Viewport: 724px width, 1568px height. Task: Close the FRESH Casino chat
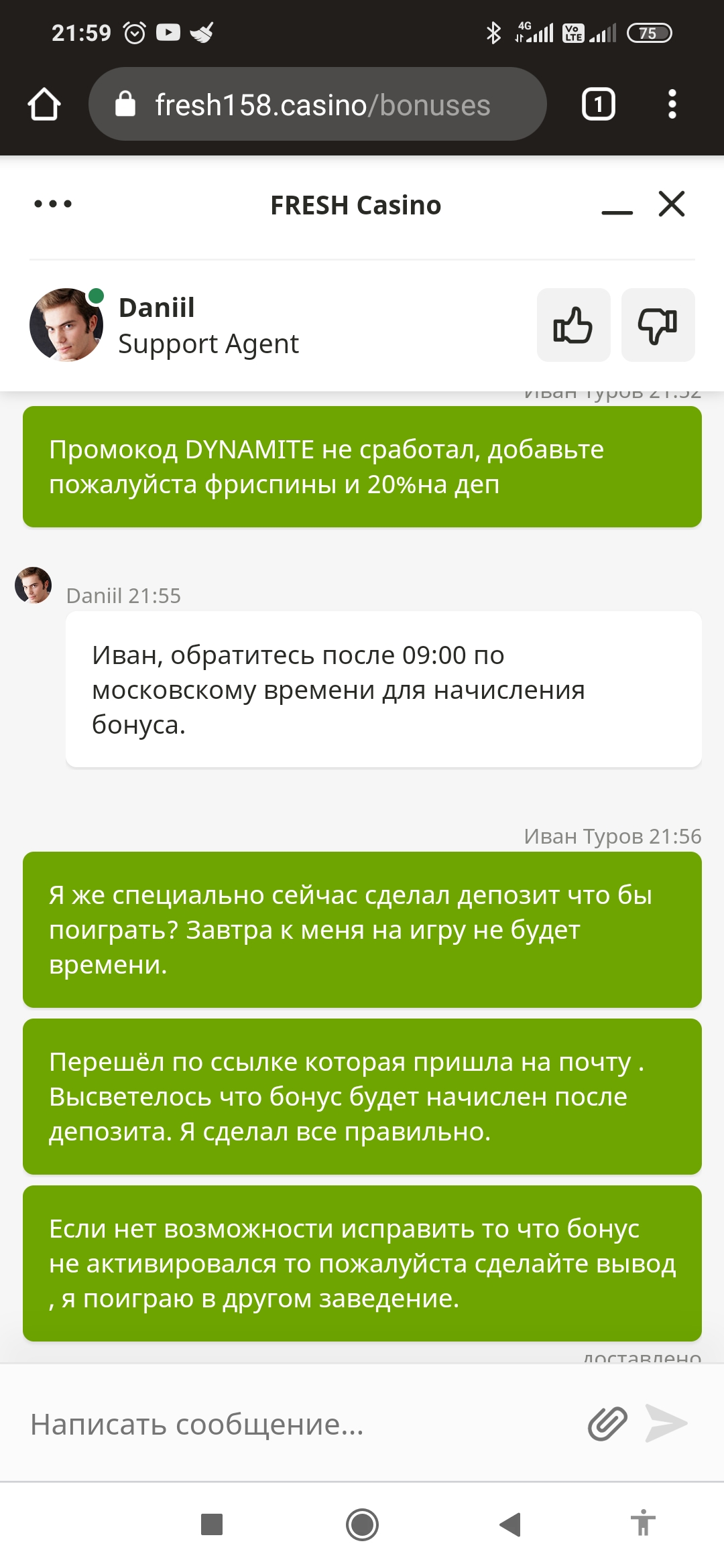pos(672,204)
